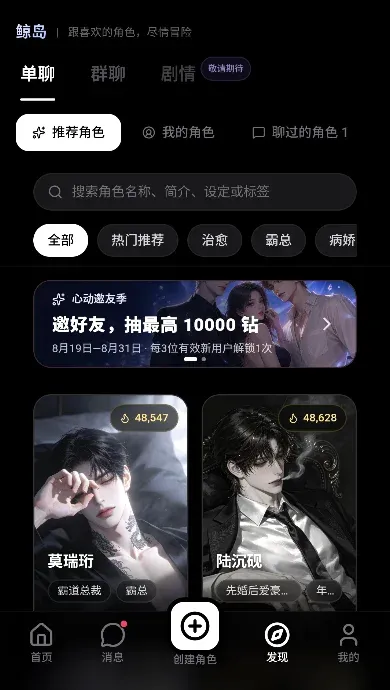390x690 pixels.
Task: Open 我的角色 list
Action: click(x=179, y=132)
